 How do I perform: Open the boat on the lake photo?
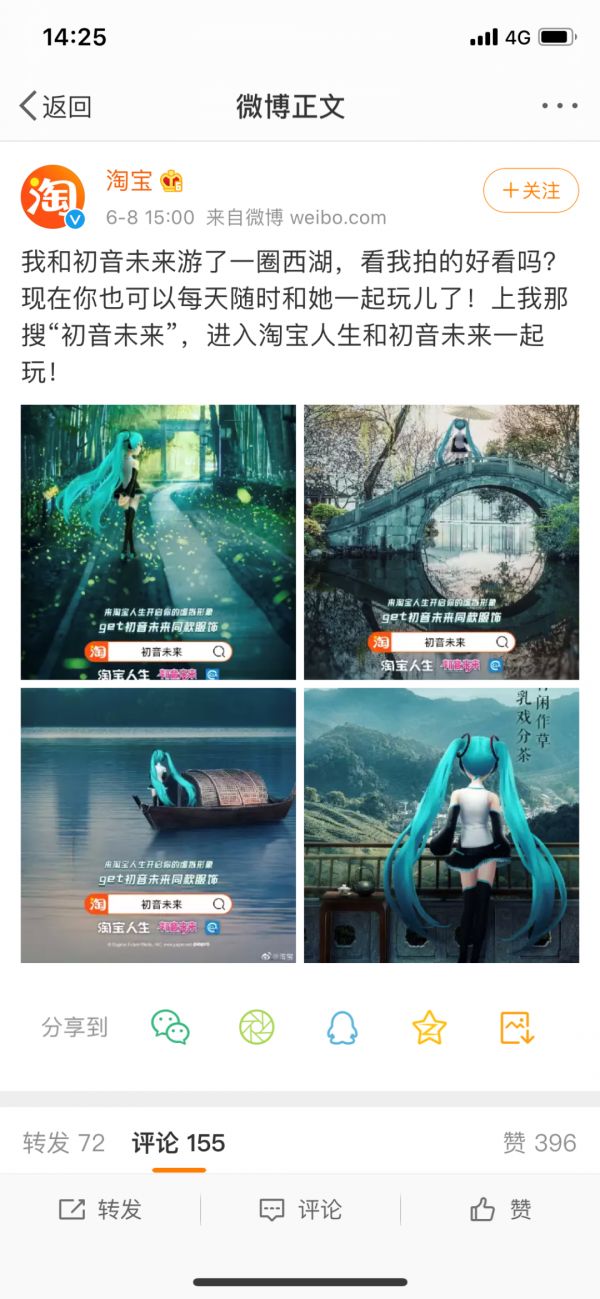(x=158, y=825)
